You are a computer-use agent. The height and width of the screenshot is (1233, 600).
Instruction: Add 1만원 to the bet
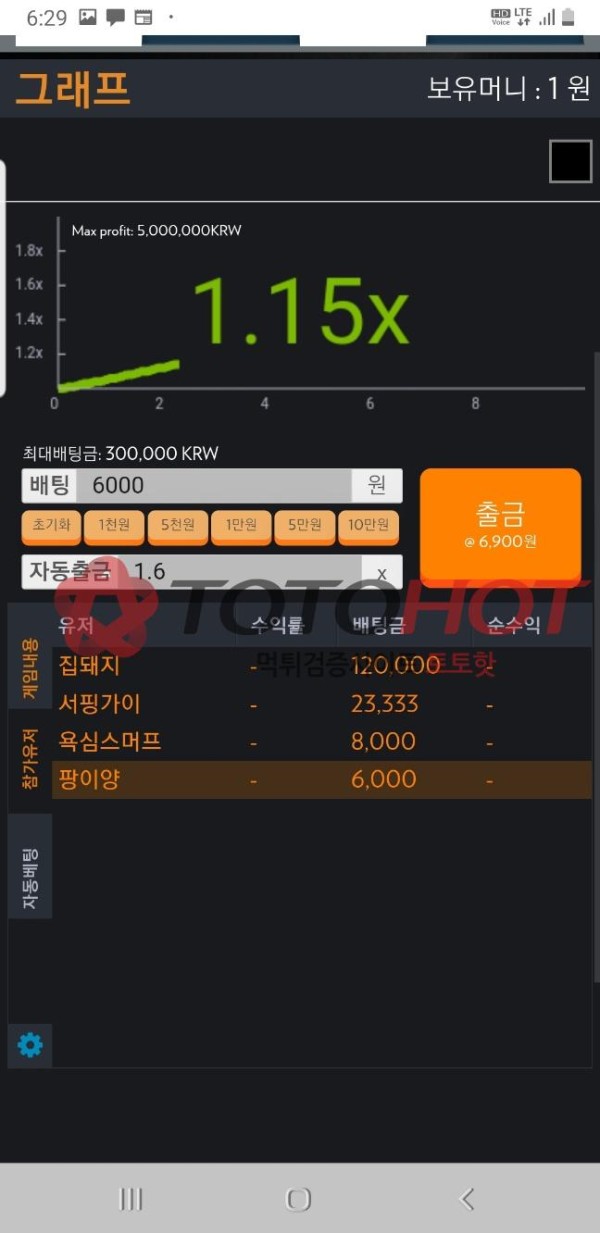click(241, 526)
